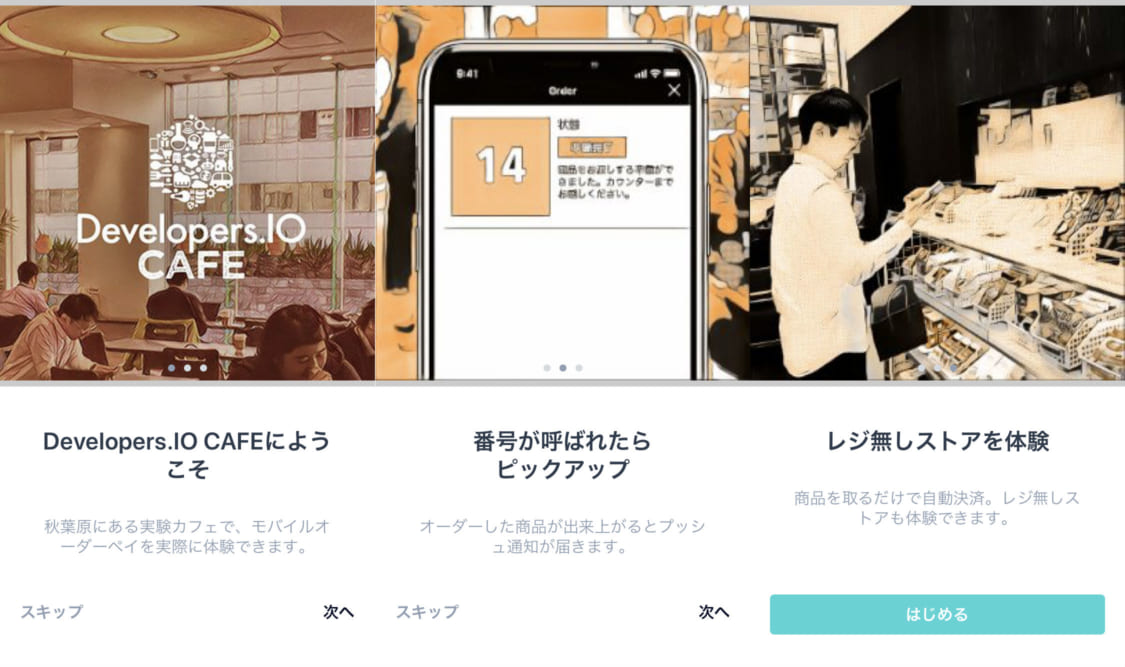1125x667 pixels.
Task: Tap はじめる to start the app
Action: click(937, 614)
